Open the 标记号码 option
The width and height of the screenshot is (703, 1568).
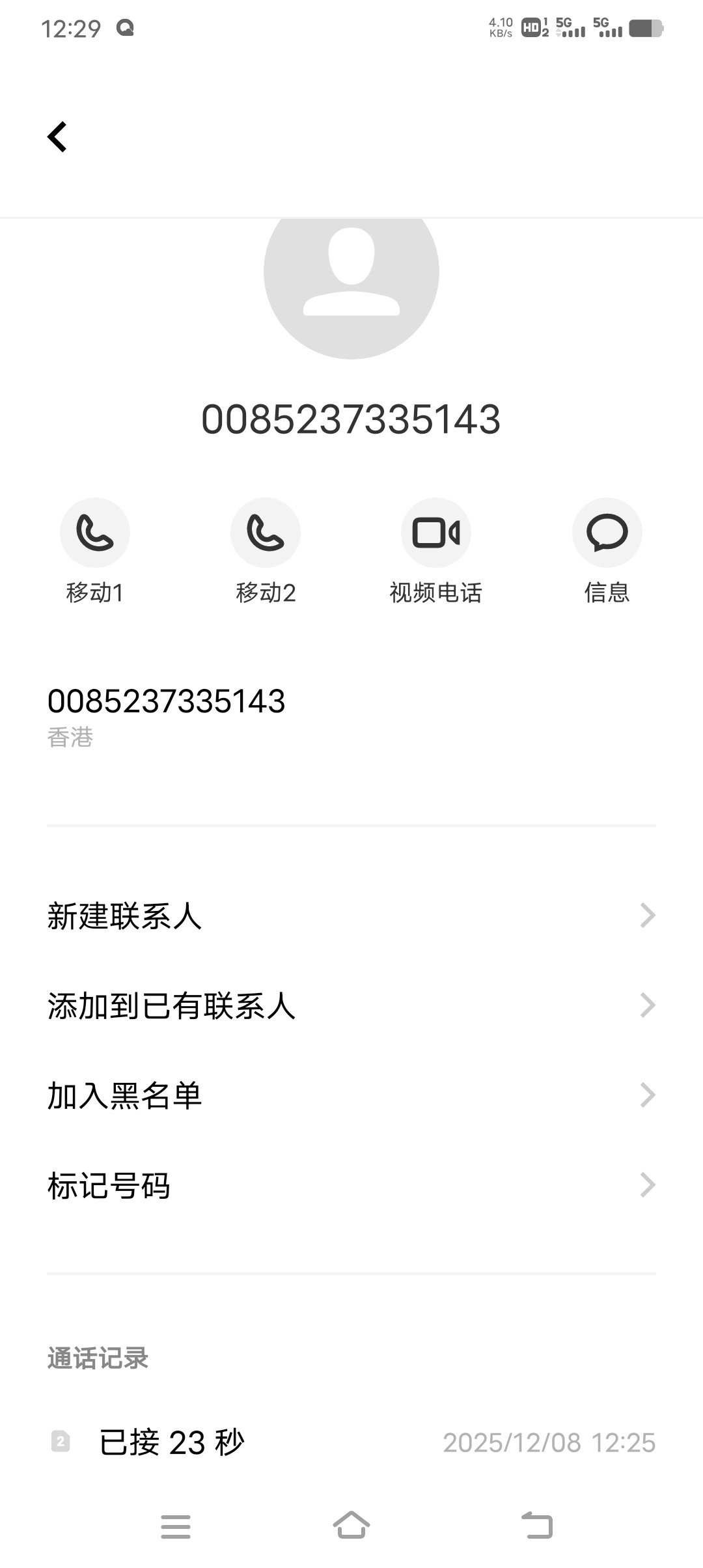(351, 1185)
